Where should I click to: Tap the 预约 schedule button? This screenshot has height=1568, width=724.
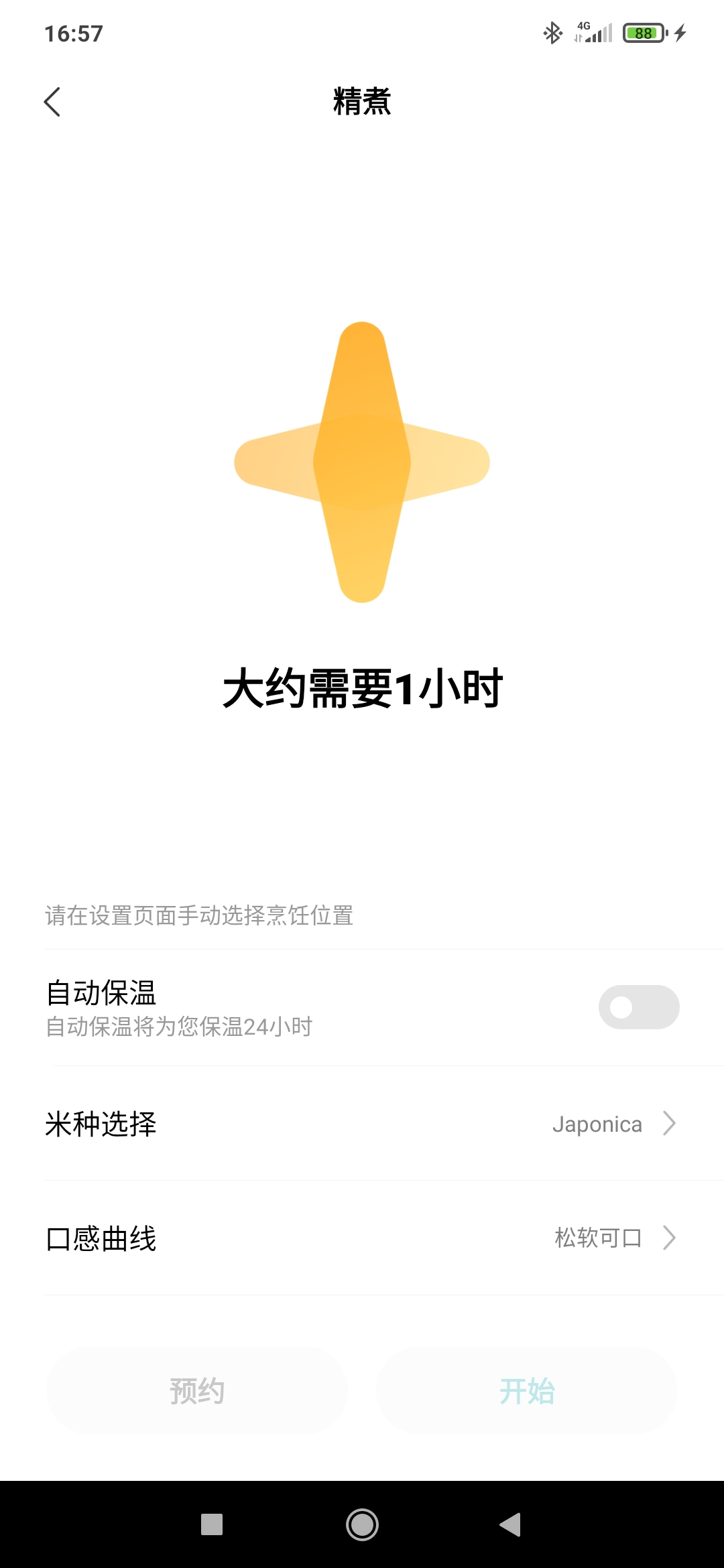[x=196, y=1391]
